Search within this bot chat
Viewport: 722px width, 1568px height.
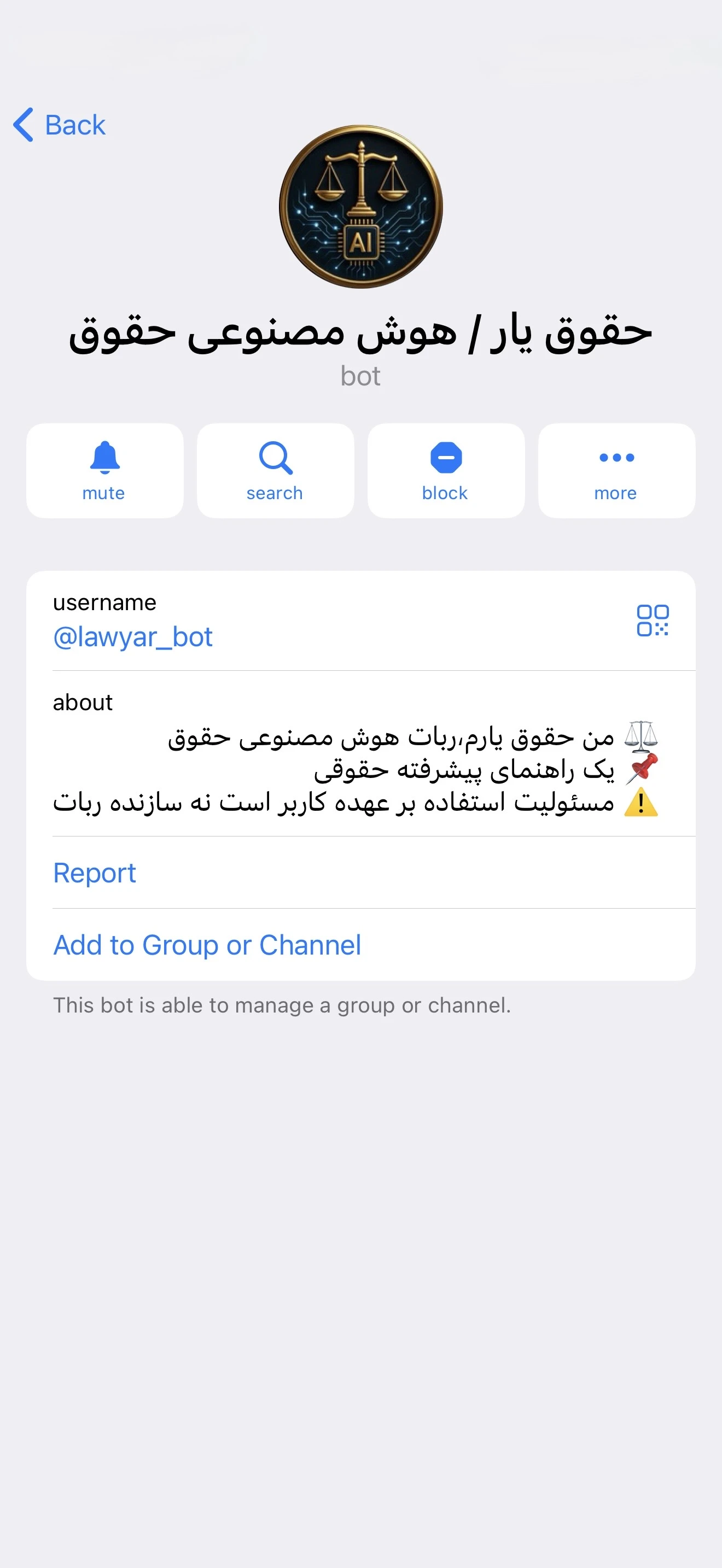(x=275, y=471)
